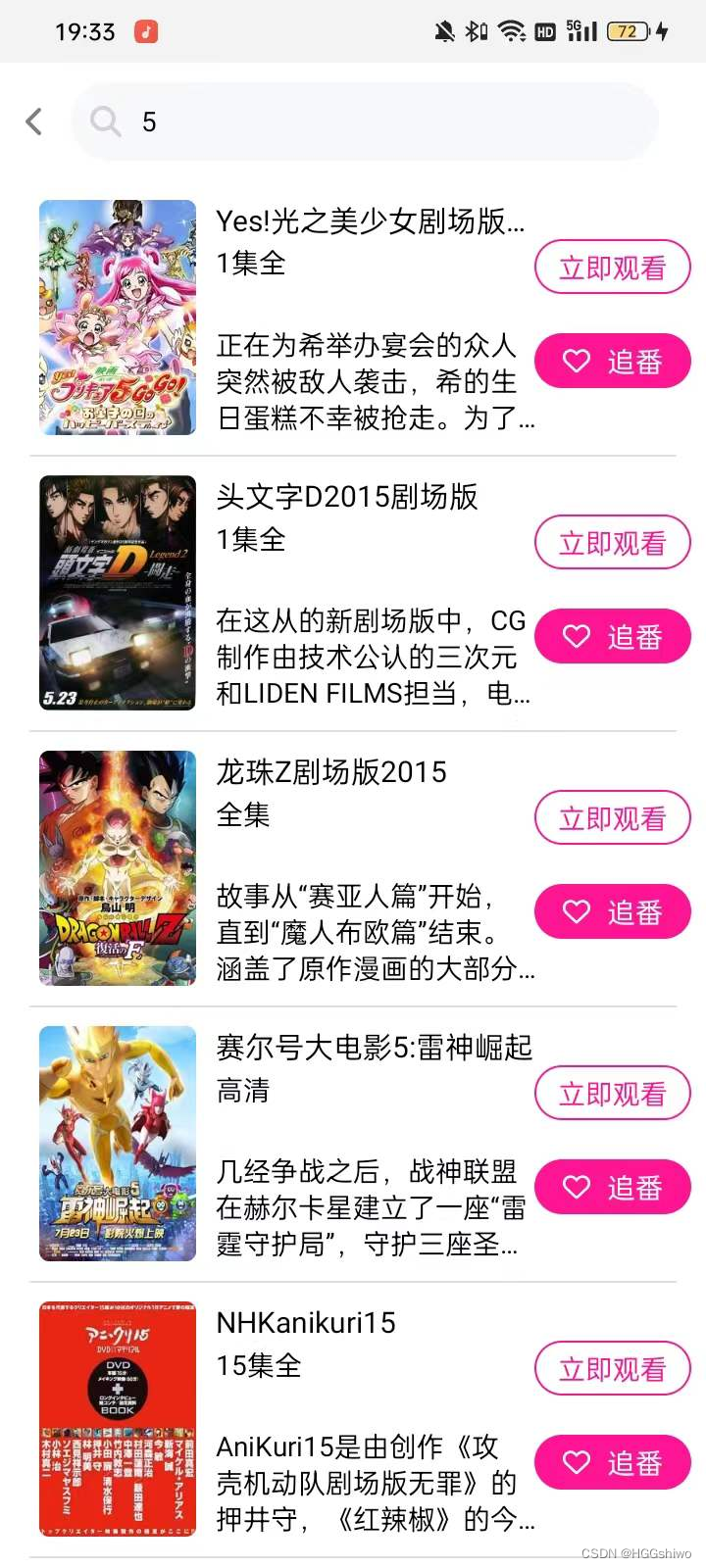Viewport: 706px width, 1568px height.
Task: Follow 赛尔号大电影5:雷神崛起 via 追番
Action: pyautogui.click(x=612, y=1188)
